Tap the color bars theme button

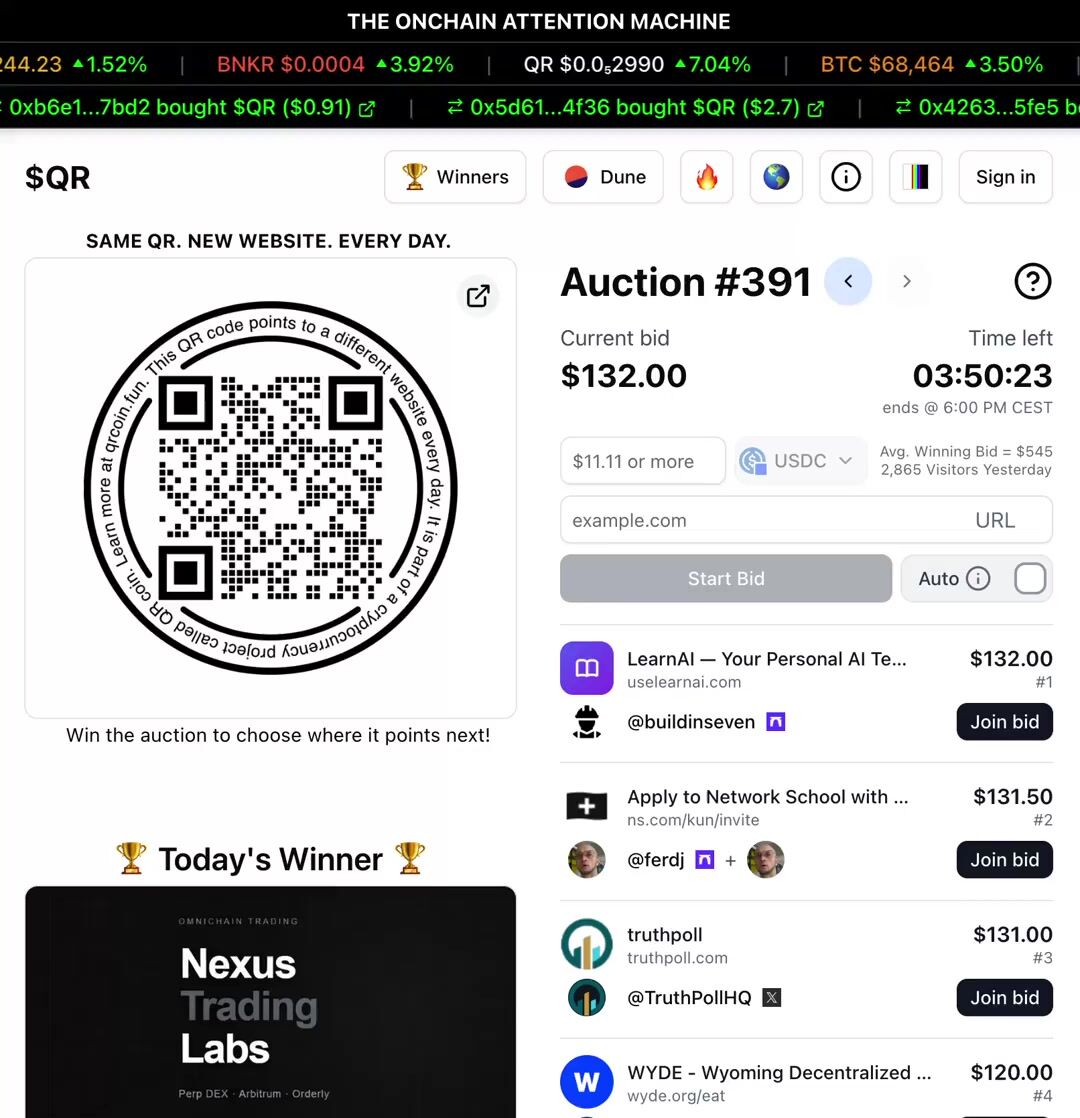pos(915,177)
